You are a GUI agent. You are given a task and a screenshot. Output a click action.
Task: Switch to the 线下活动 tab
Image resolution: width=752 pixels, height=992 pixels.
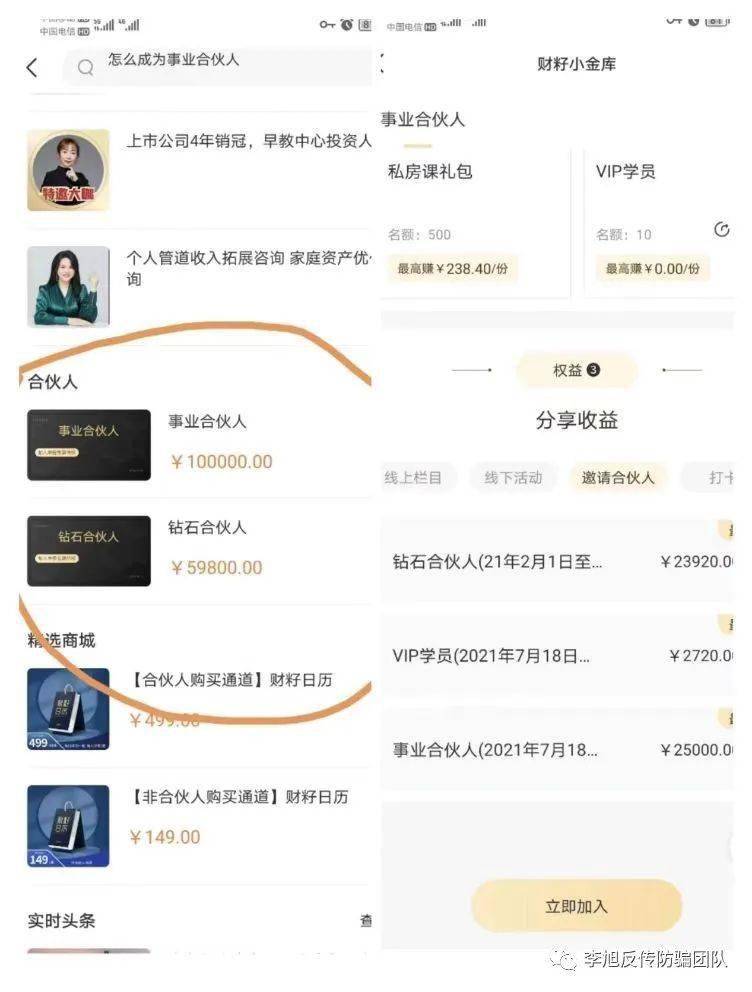point(515,478)
